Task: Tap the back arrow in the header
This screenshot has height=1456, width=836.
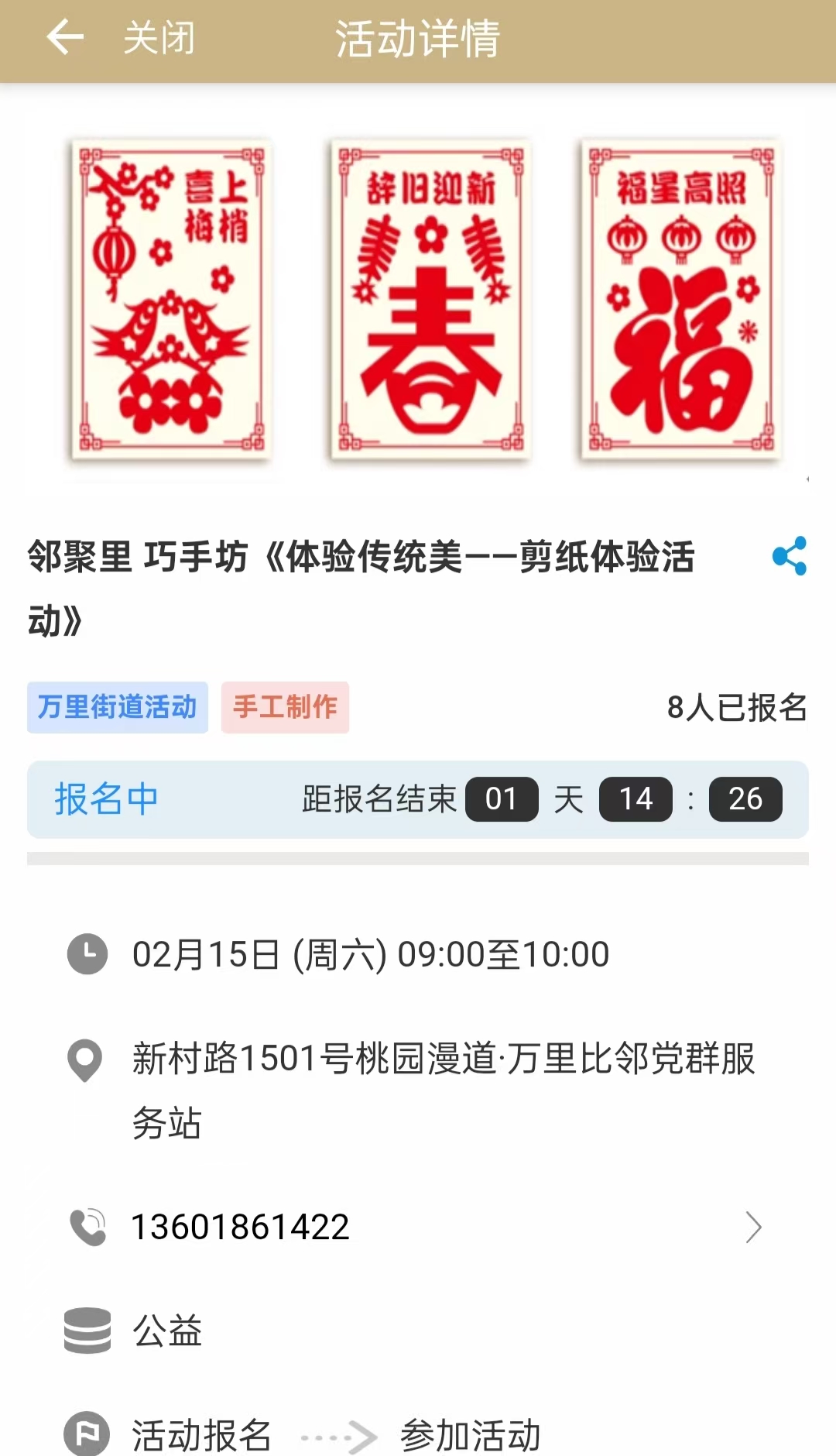Action: [x=65, y=38]
